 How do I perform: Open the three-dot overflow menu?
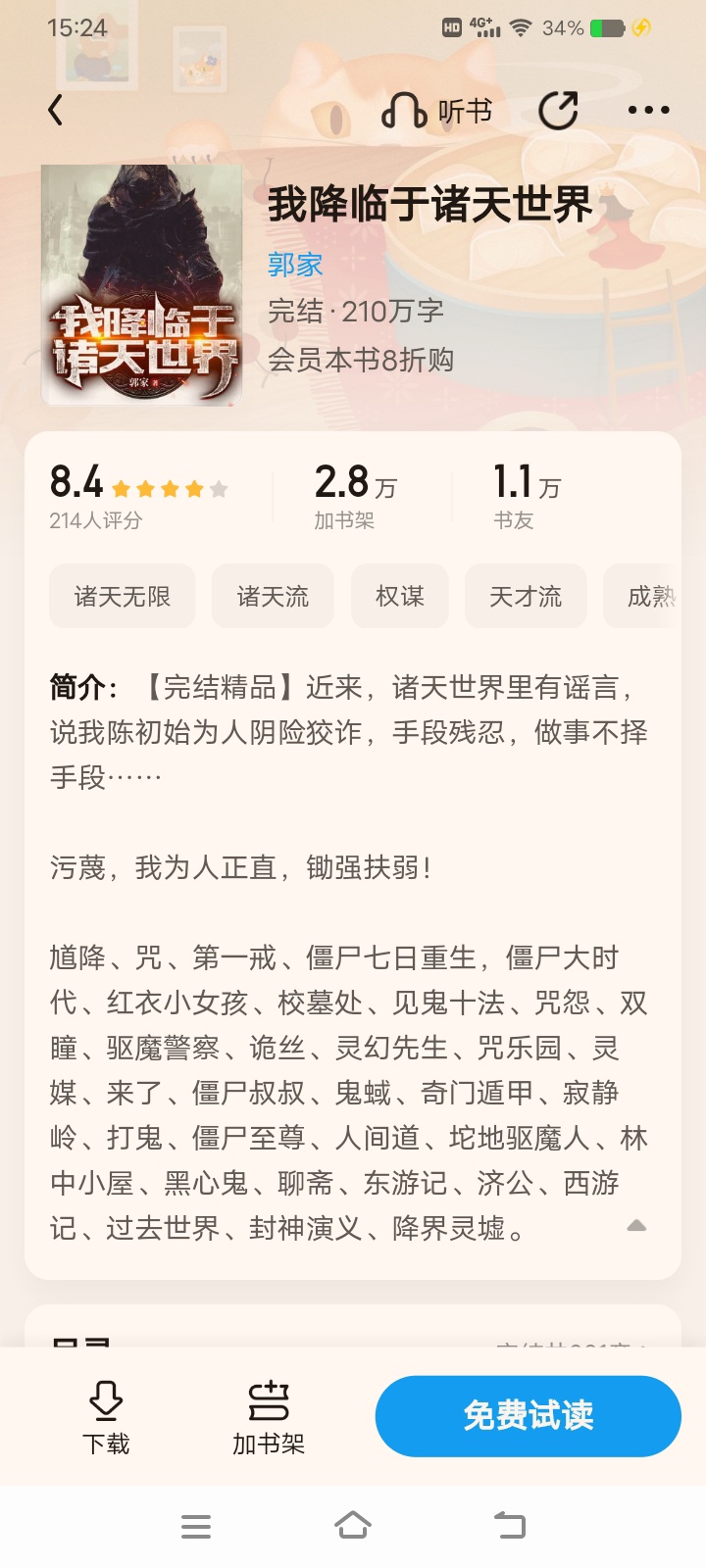pyautogui.click(x=648, y=111)
